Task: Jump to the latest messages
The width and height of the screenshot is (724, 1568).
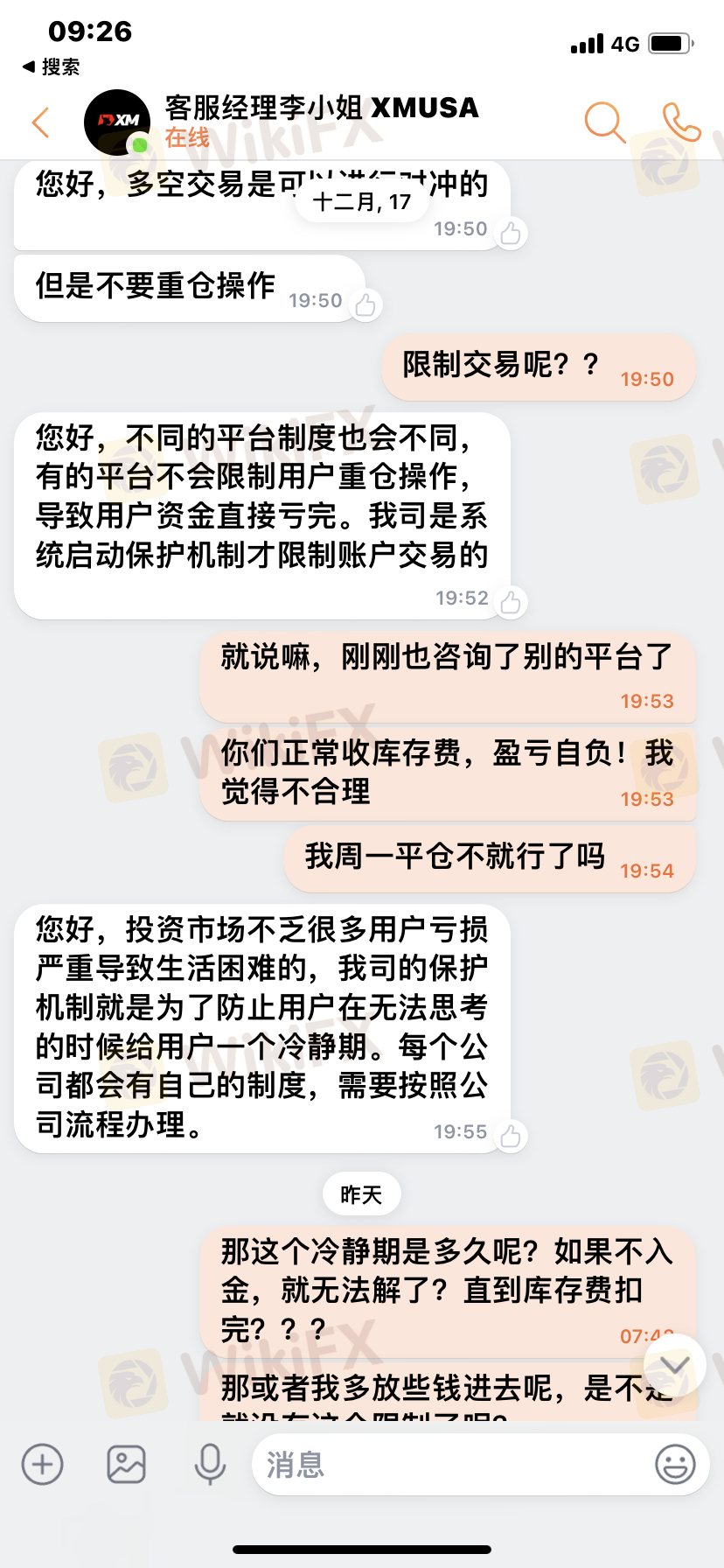Action: point(674,1365)
